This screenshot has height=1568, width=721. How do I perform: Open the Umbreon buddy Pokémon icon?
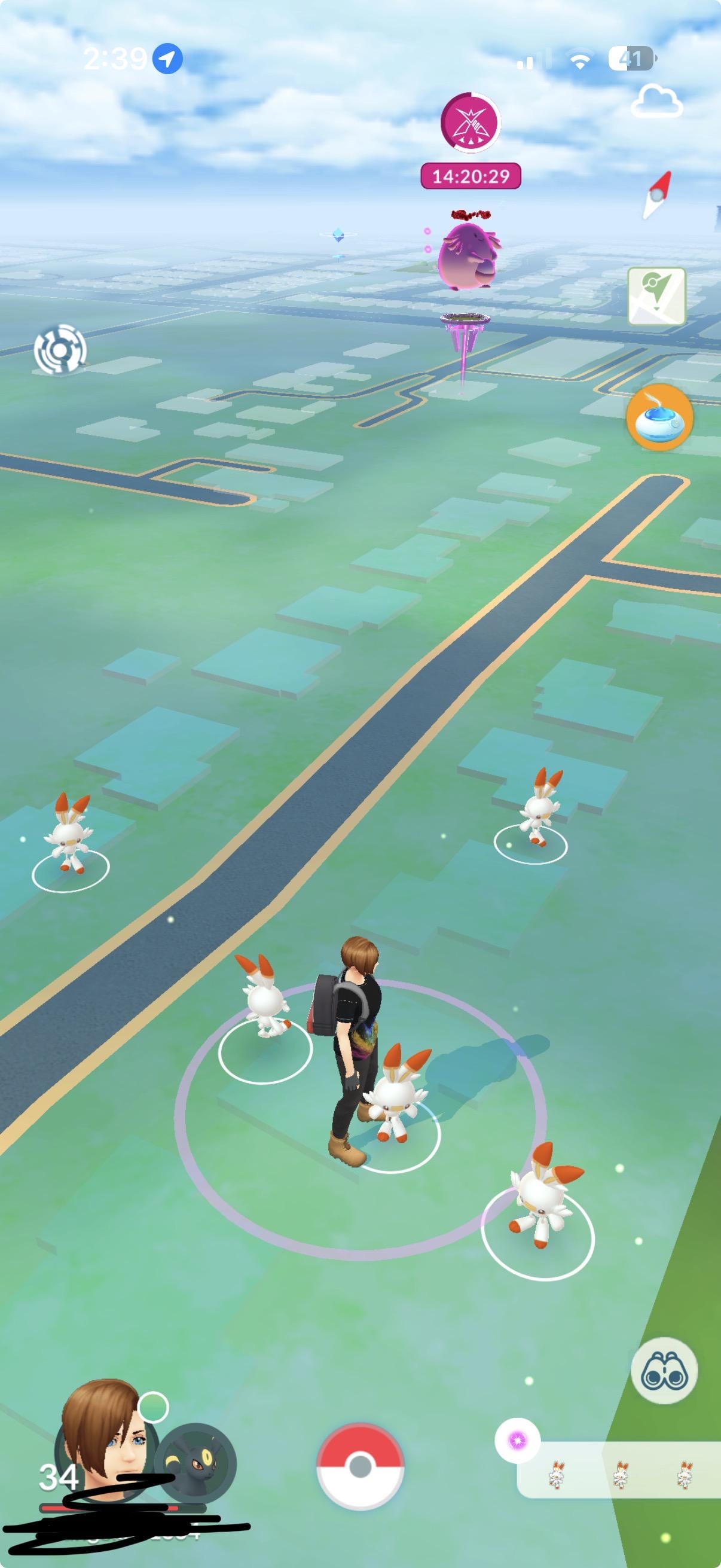196,1463
